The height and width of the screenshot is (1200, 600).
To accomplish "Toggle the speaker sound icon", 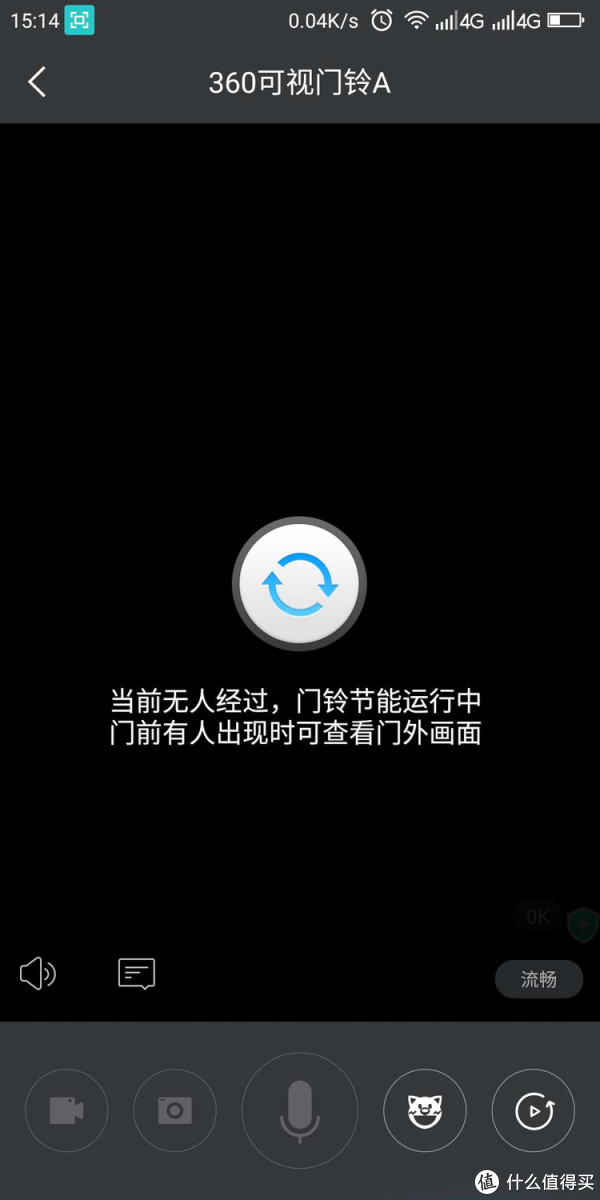I will tap(38, 972).
